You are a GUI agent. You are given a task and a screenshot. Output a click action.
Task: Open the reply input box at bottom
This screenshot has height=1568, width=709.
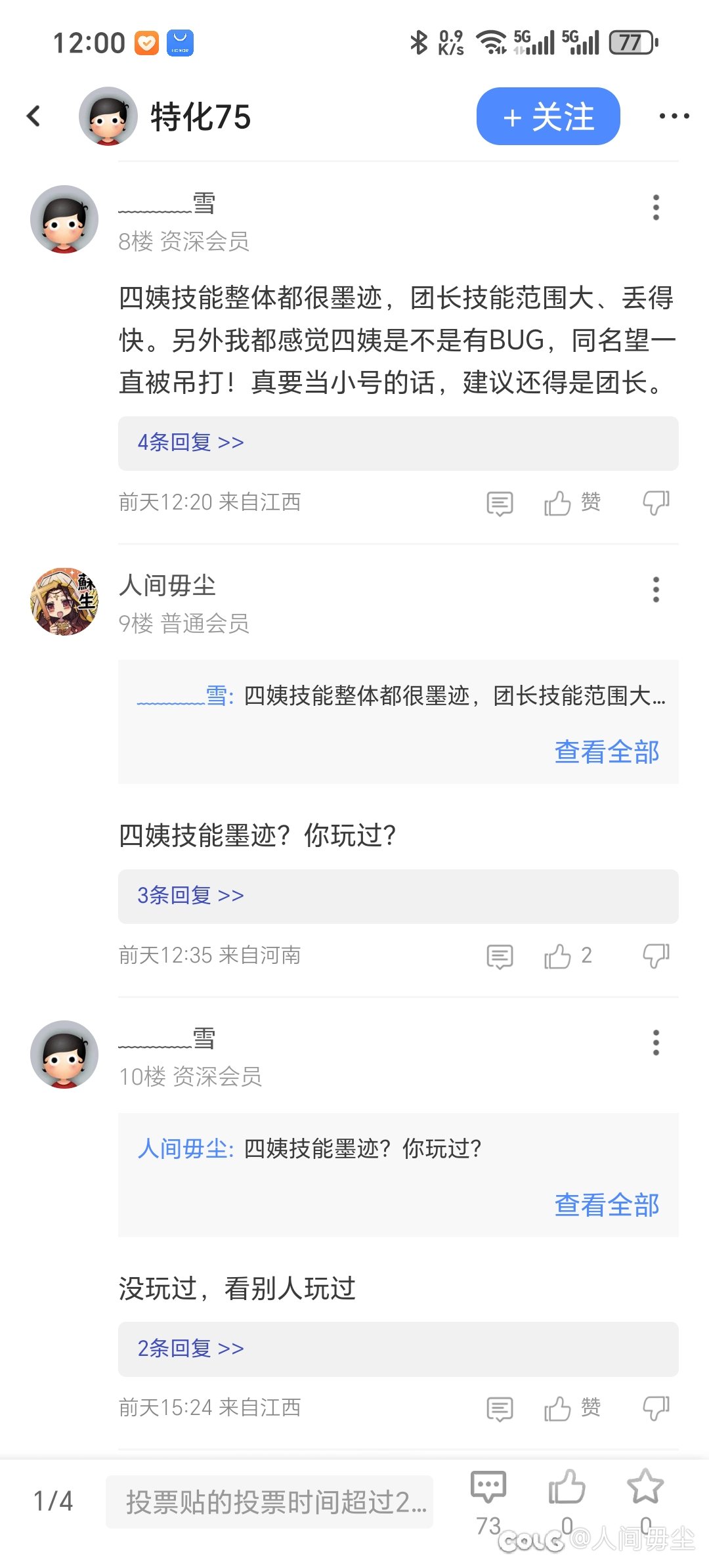(x=269, y=1502)
